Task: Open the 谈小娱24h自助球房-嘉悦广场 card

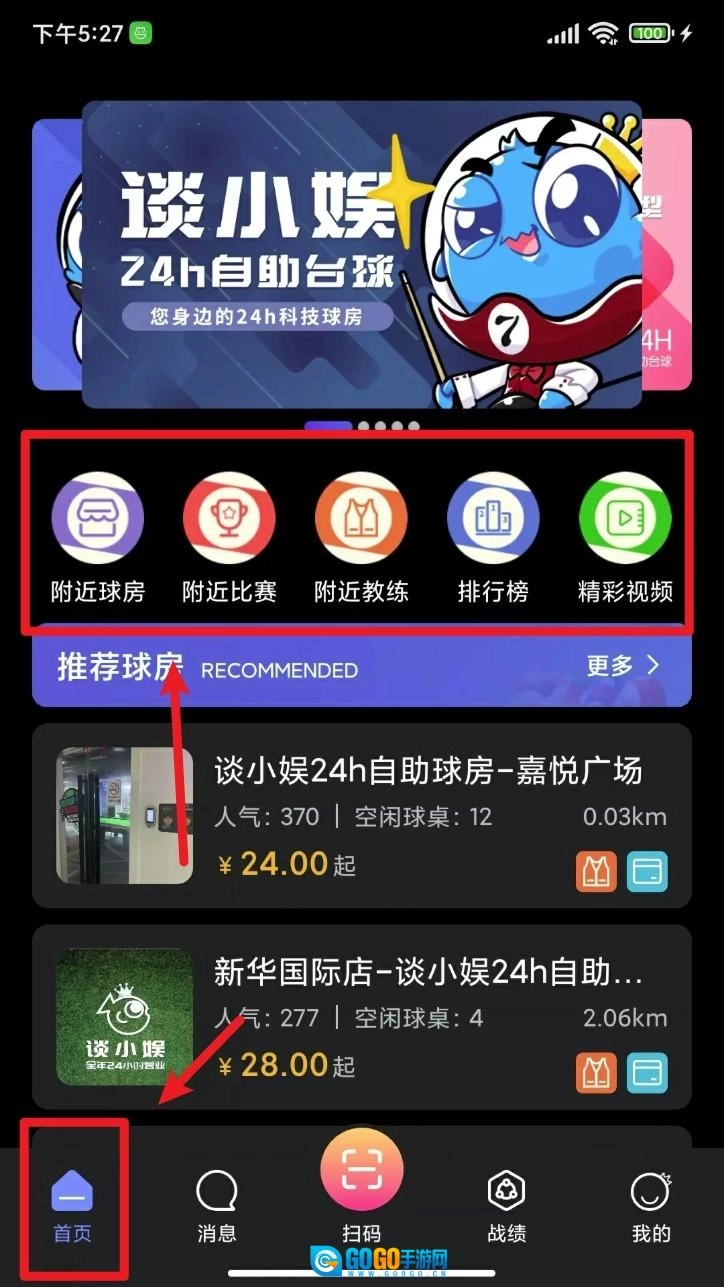Action: point(427,814)
